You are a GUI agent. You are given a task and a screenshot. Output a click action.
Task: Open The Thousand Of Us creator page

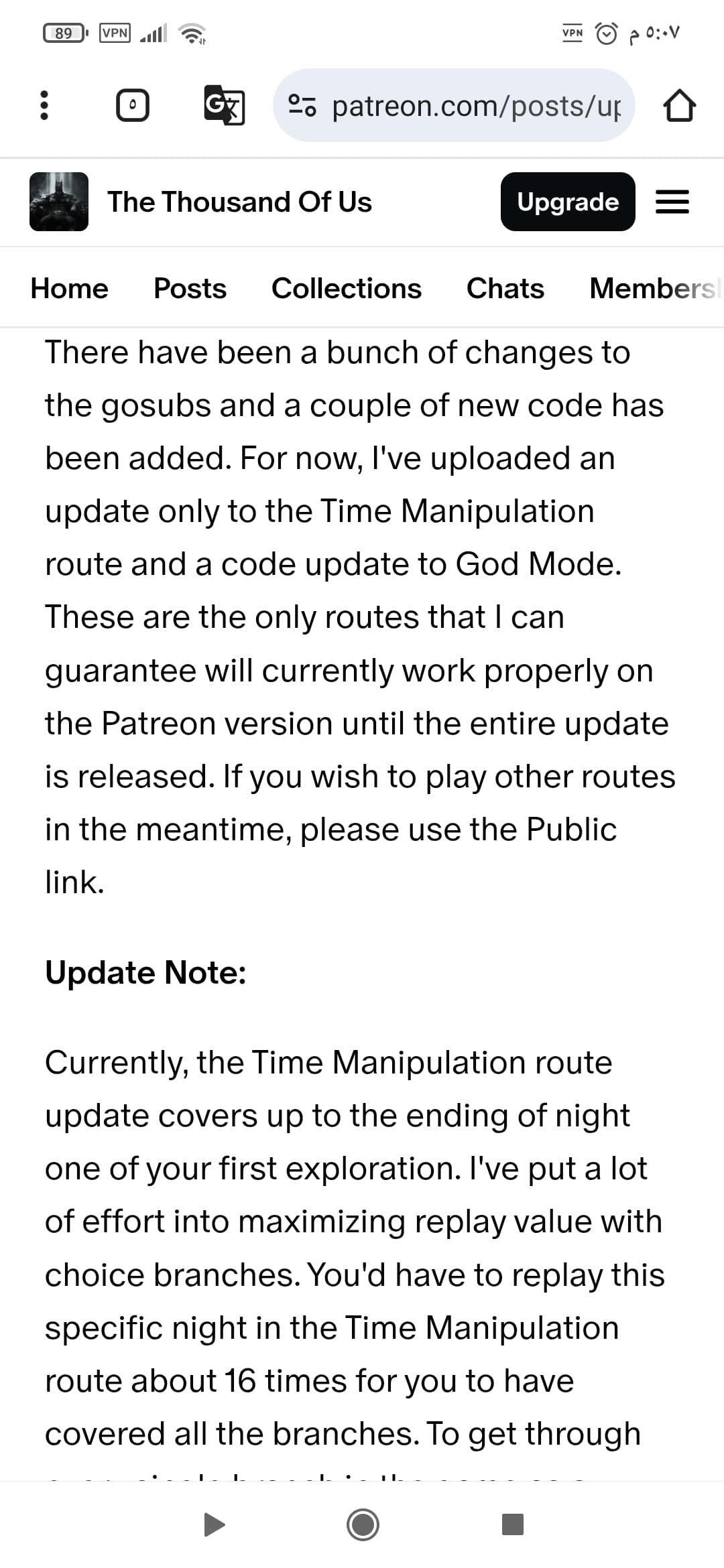point(239,202)
